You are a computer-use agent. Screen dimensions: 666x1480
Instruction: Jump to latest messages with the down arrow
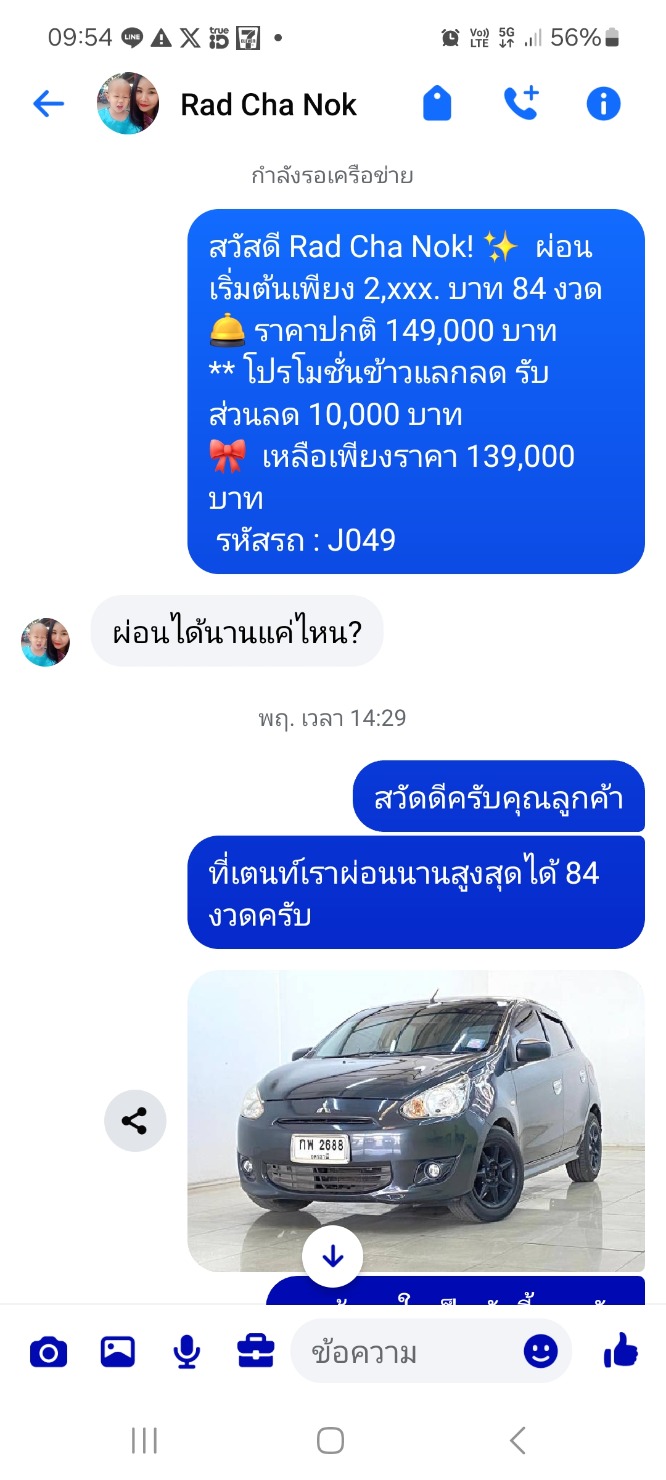[x=333, y=1256]
